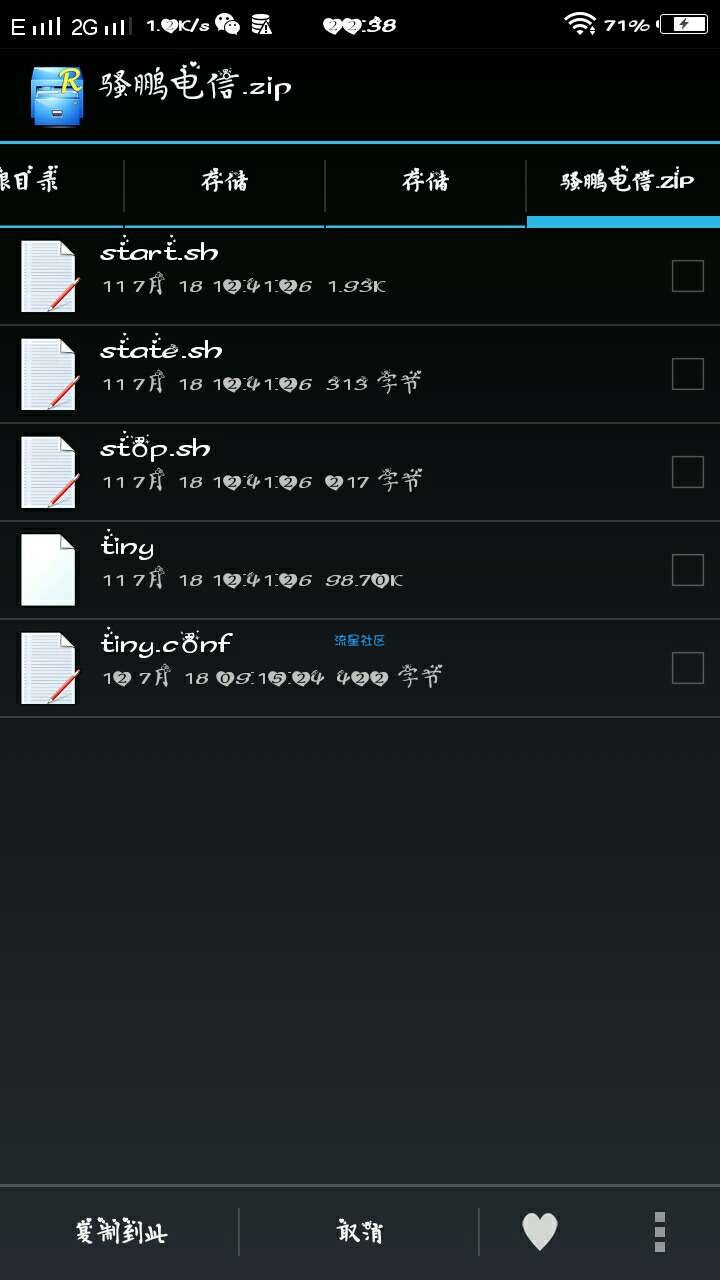Tick the stop.sh checkbox

tap(687, 472)
